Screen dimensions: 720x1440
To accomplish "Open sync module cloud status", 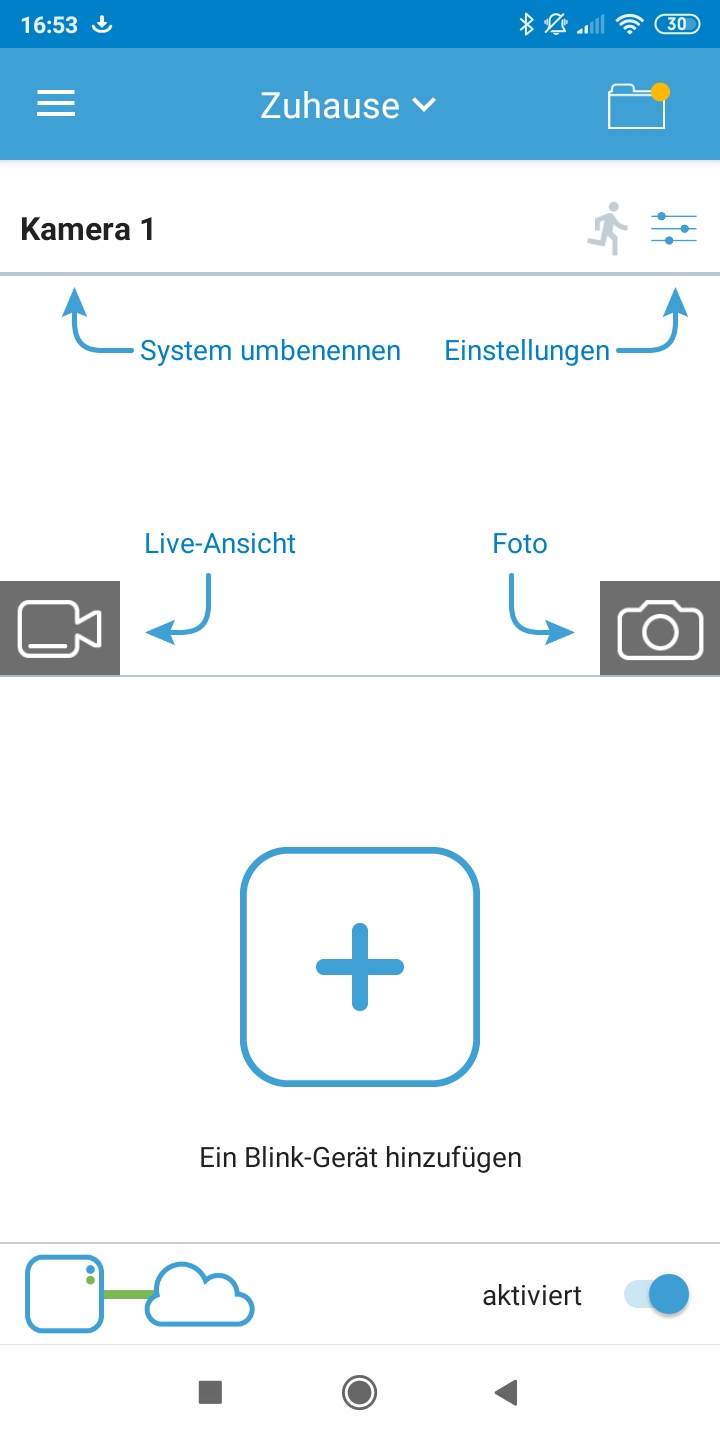I will pyautogui.click(x=140, y=1294).
